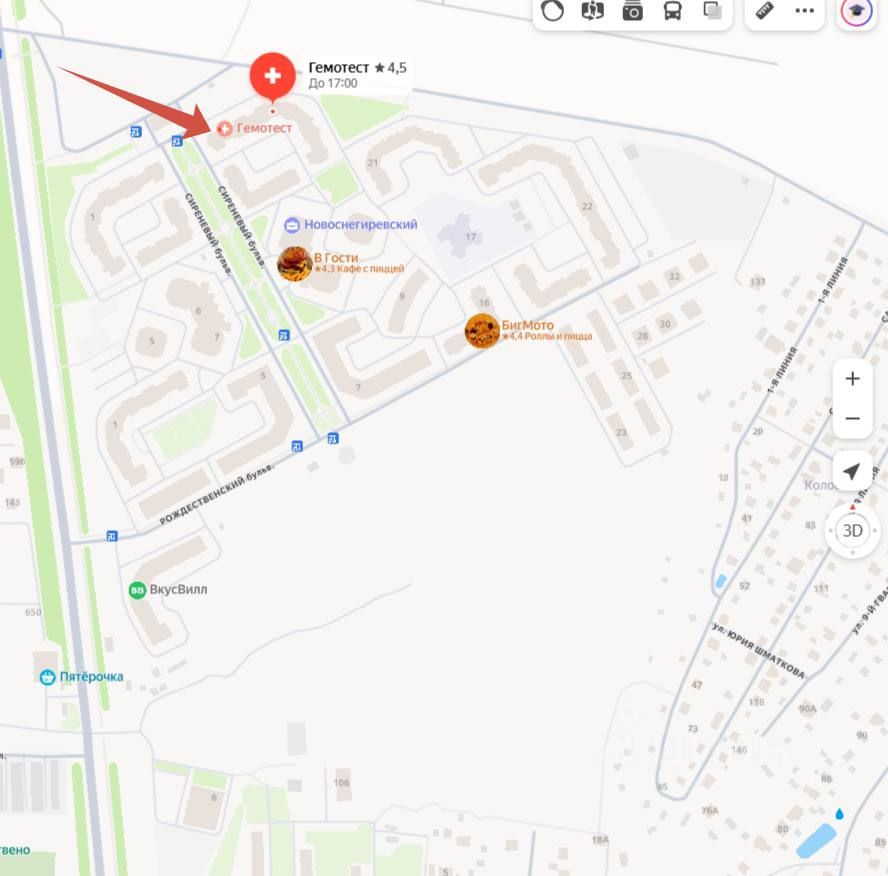This screenshot has height=876, width=888.
Task: Open the three-dot overflow menu
Action: coord(804,11)
